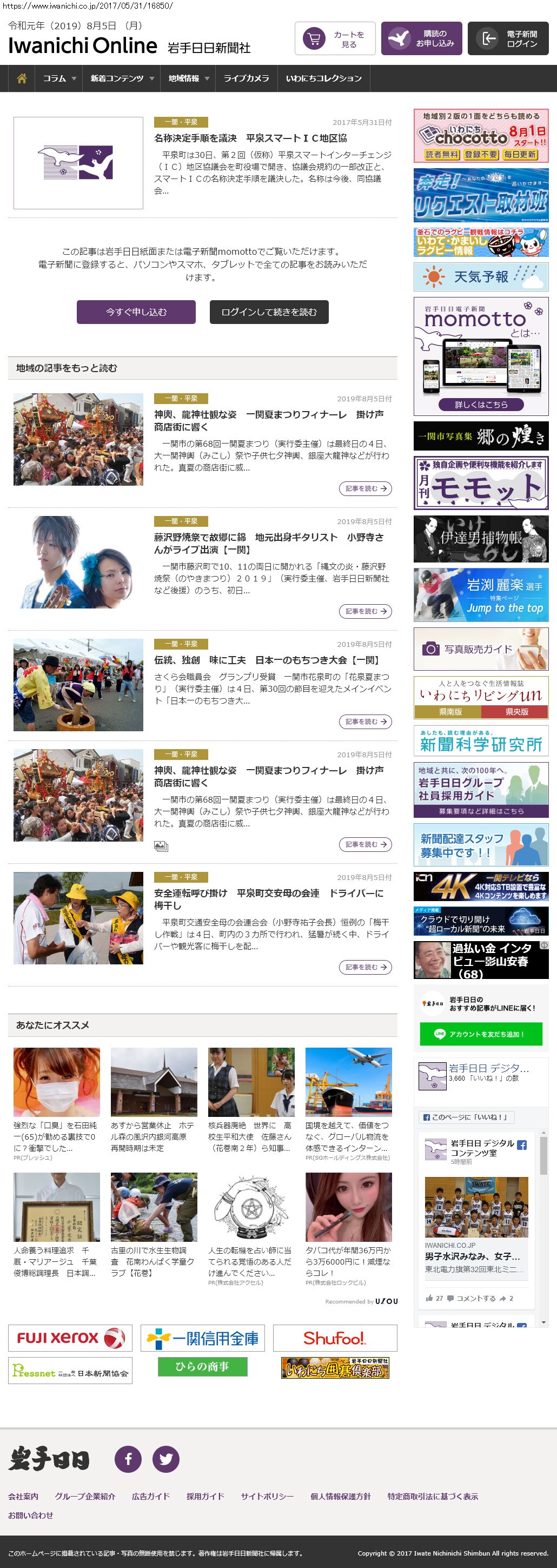Expand the 地域情報 menu
The width and height of the screenshot is (557, 1568).
pyautogui.click(x=188, y=78)
